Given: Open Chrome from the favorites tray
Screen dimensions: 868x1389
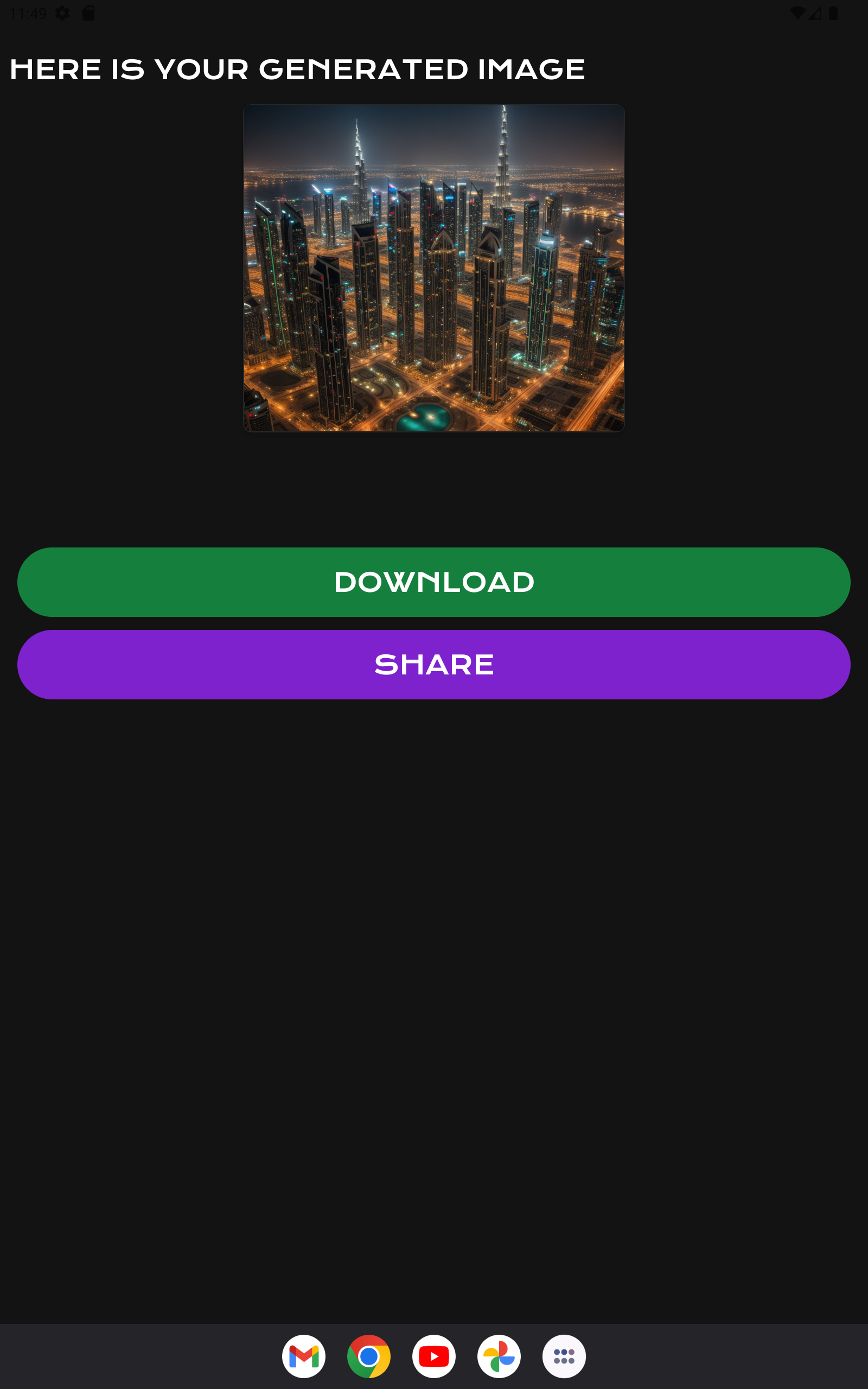Looking at the screenshot, I should click(369, 1356).
